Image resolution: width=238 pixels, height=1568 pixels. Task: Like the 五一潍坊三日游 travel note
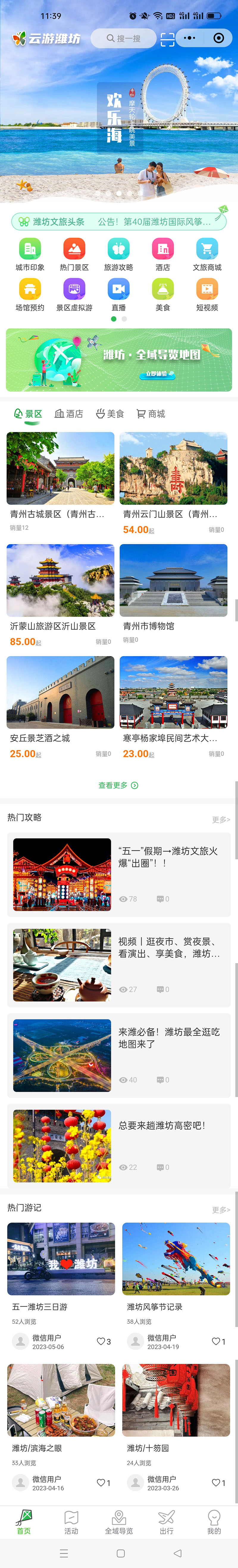(x=104, y=1342)
